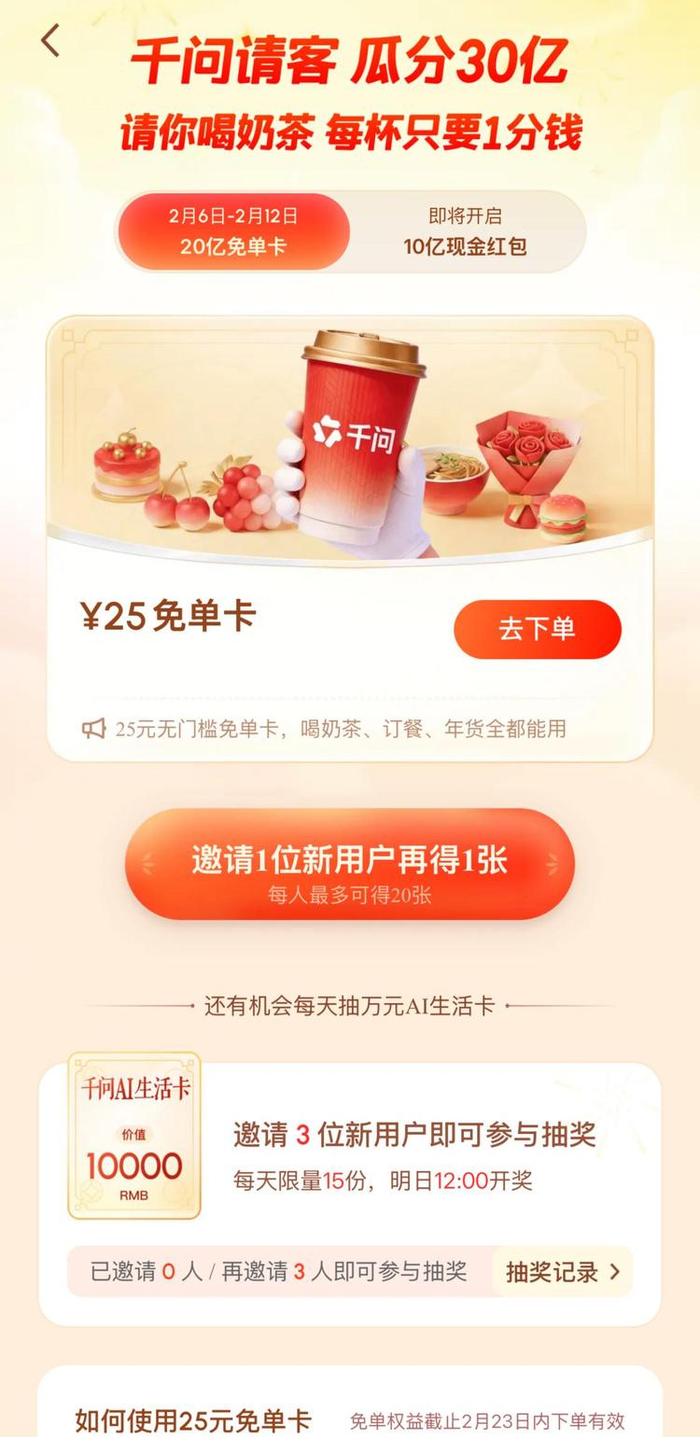The height and width of the screenshot is (1437, 700).
Task: Go back using the top-left arrow
Action: point(50,41)
